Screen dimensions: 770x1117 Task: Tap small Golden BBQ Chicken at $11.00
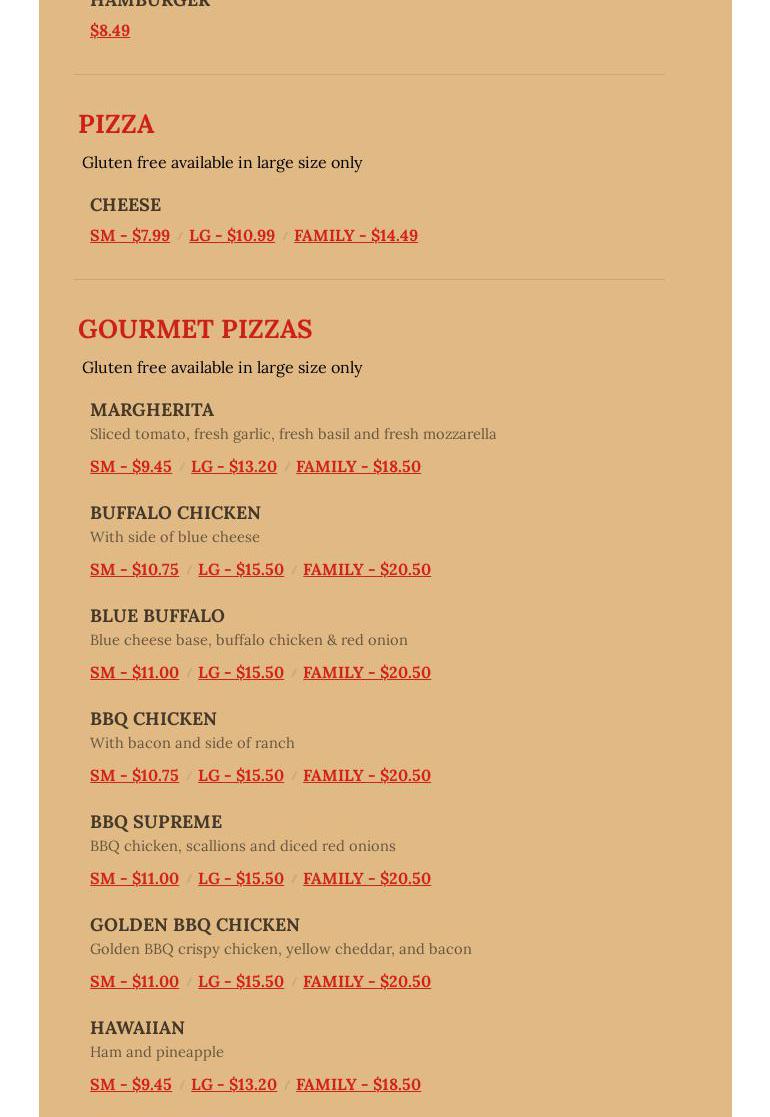(134, 981)
